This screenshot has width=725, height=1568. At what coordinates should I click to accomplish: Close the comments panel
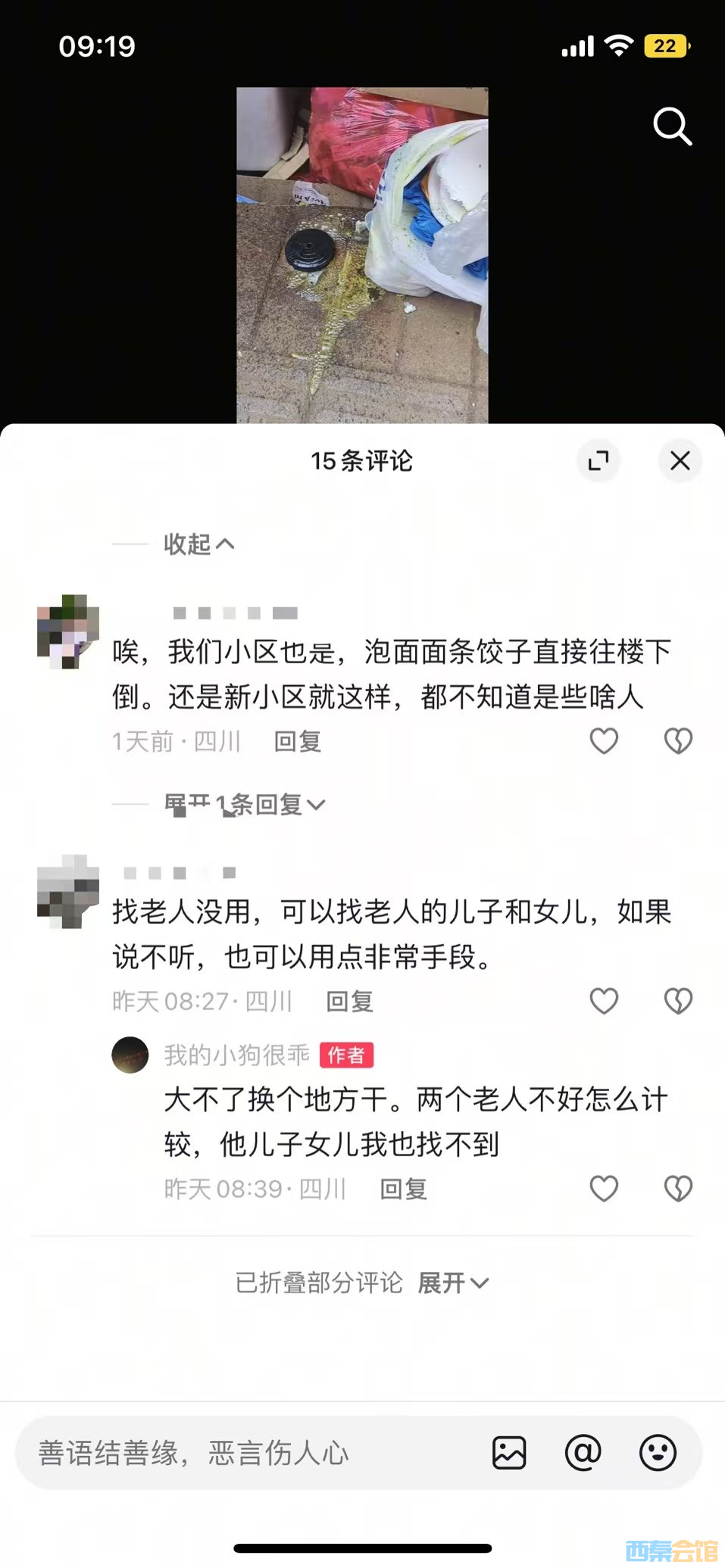(x=680, y=460)
